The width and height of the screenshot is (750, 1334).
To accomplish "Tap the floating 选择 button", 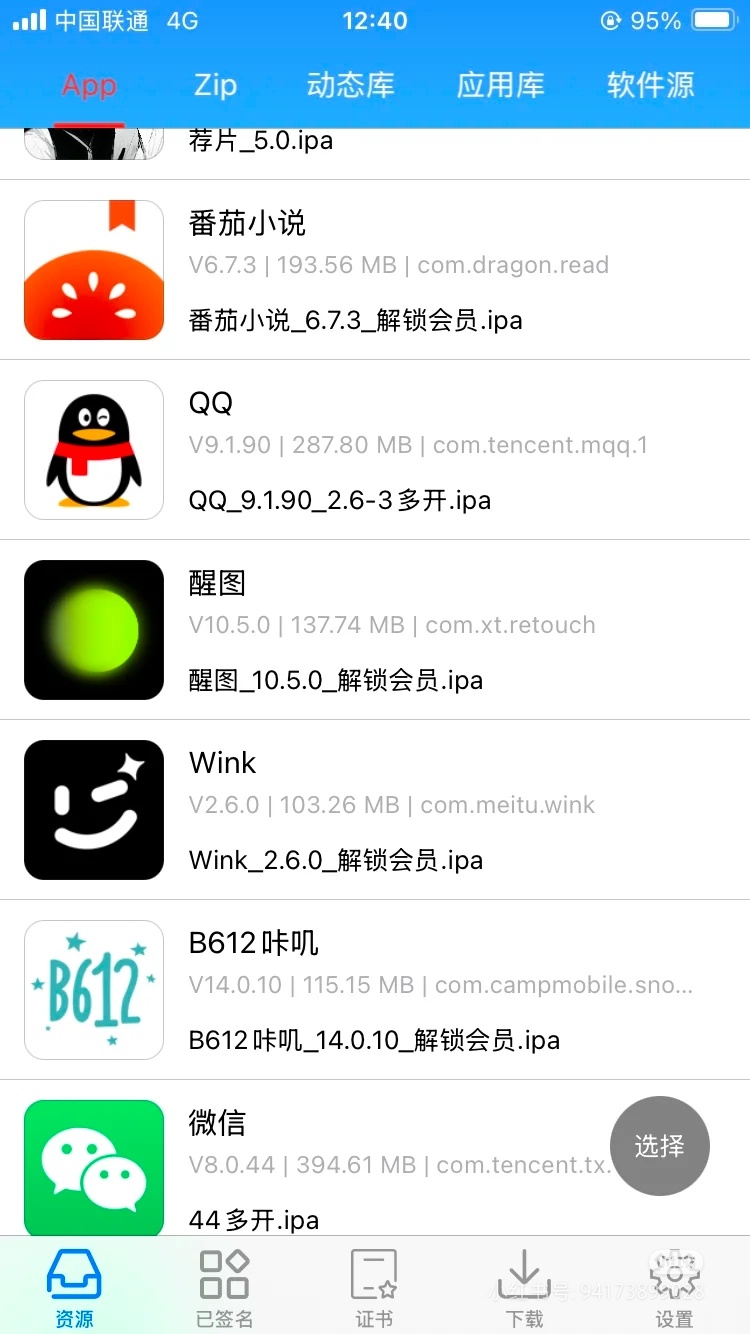I will point(660,1146).
